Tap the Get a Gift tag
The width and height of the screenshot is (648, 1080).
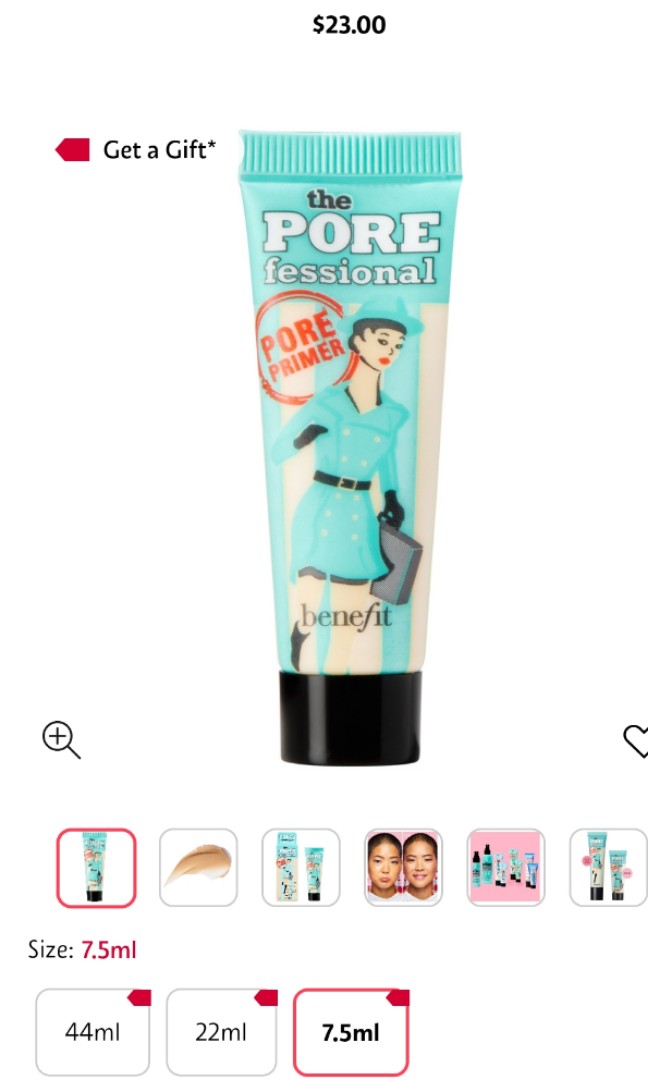pos(136,151)
